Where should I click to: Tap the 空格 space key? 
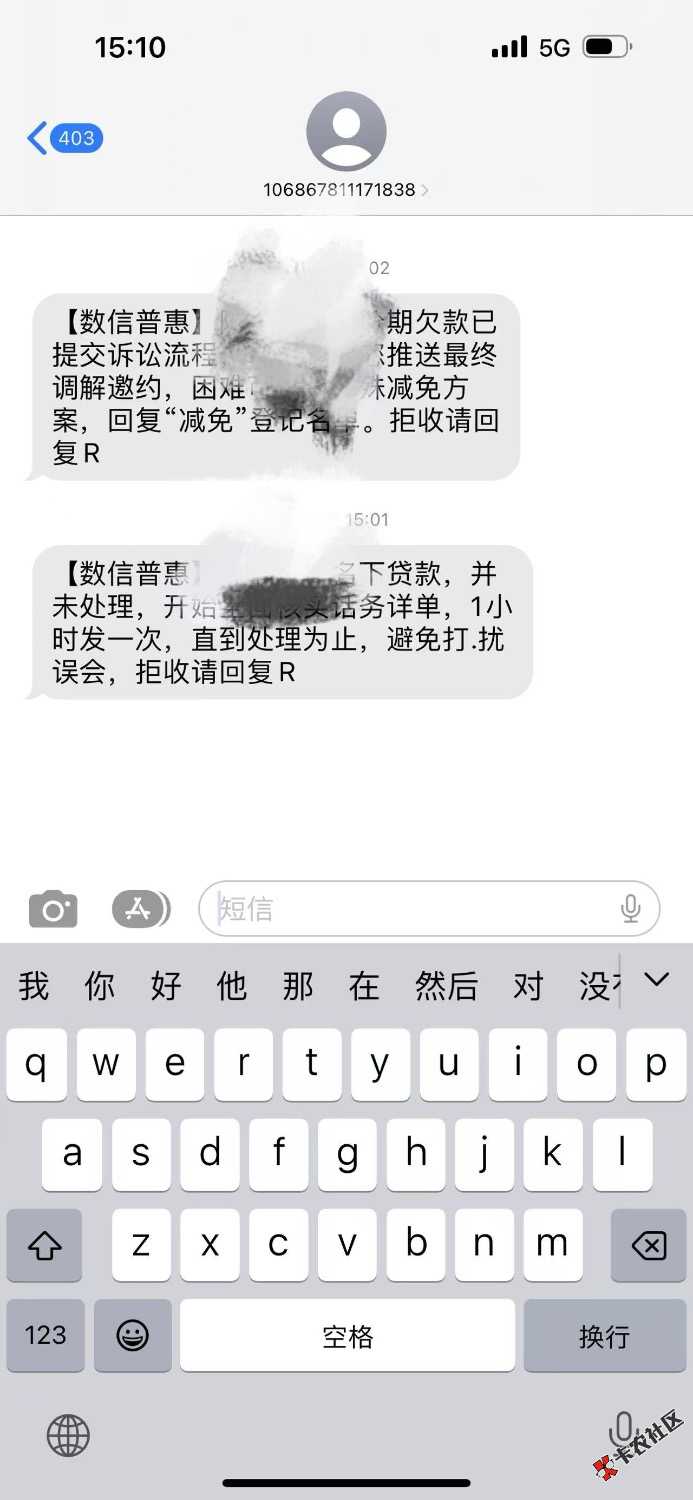pyautogui.click(x=347, y=1335)
